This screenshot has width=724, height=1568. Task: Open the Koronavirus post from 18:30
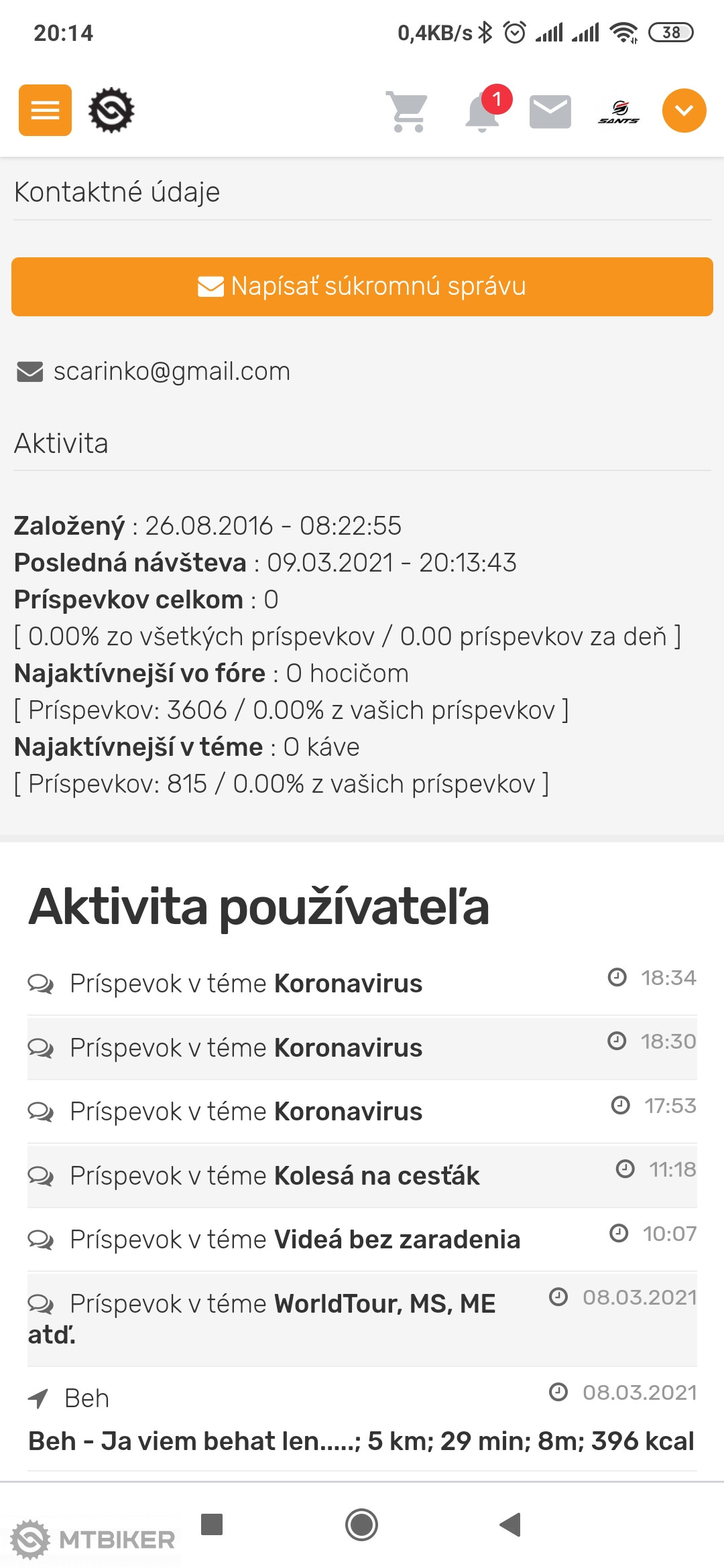348,1048
